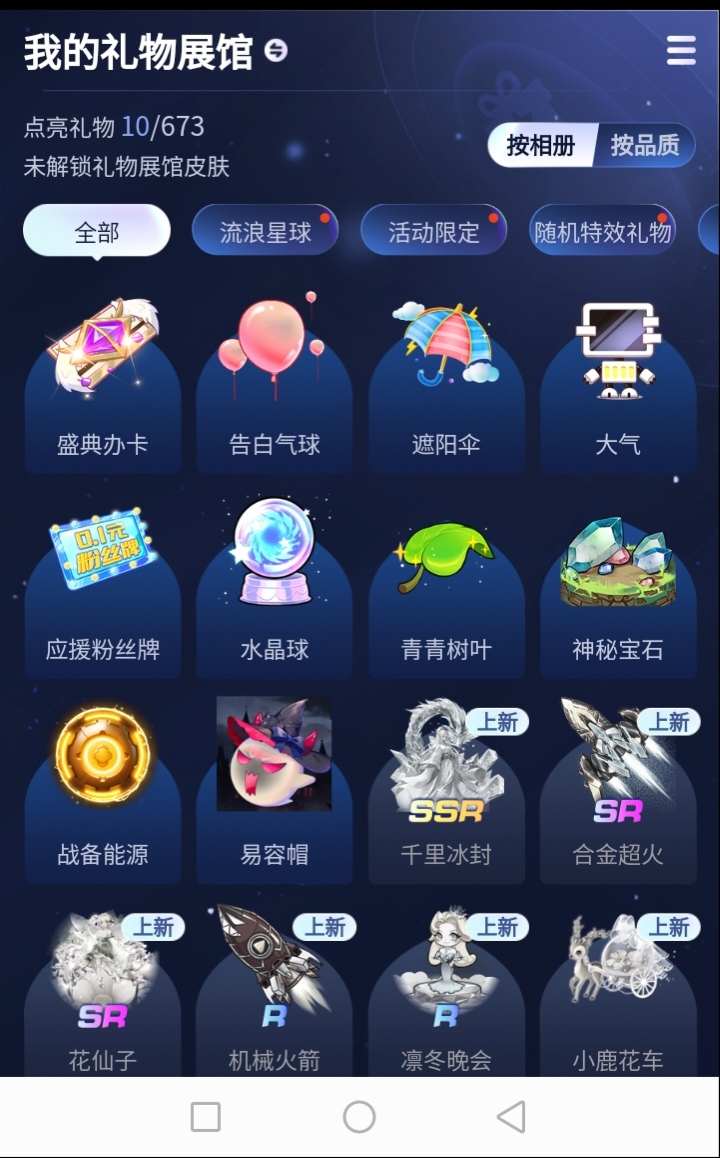Open the hamburger menu icon
This screenshot has width=720, height=1158.
tap(681, 50)
